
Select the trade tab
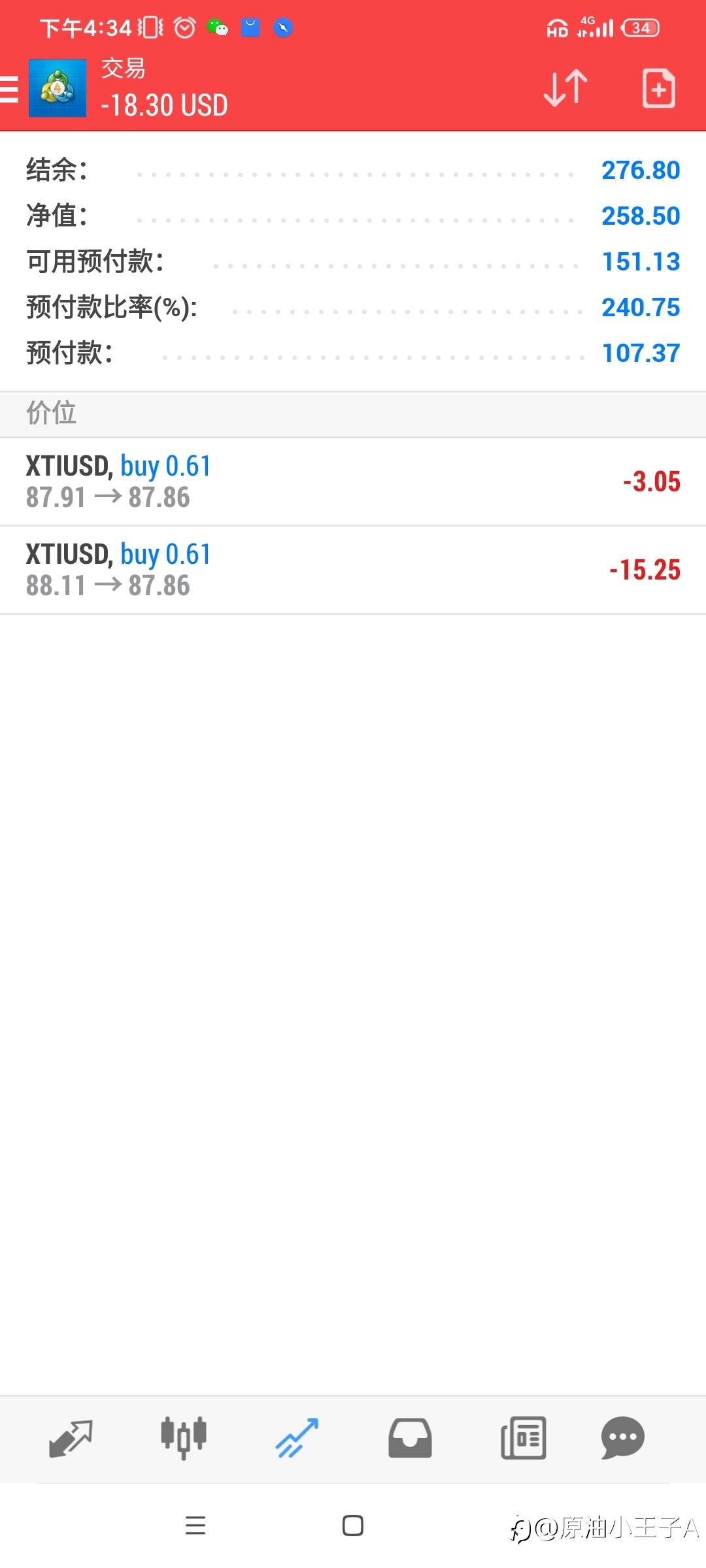point(297,1438)
